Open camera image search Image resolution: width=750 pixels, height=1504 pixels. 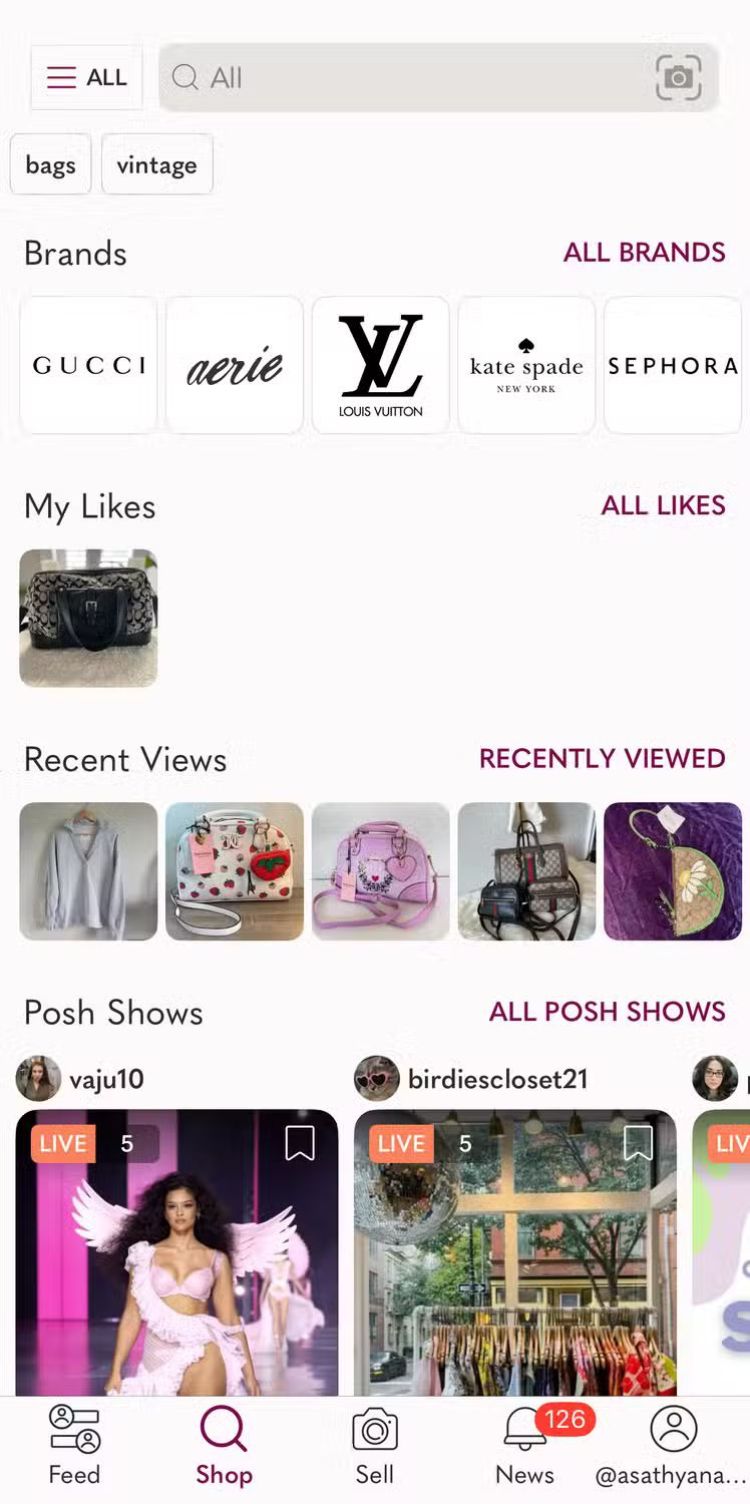[678, 78]
